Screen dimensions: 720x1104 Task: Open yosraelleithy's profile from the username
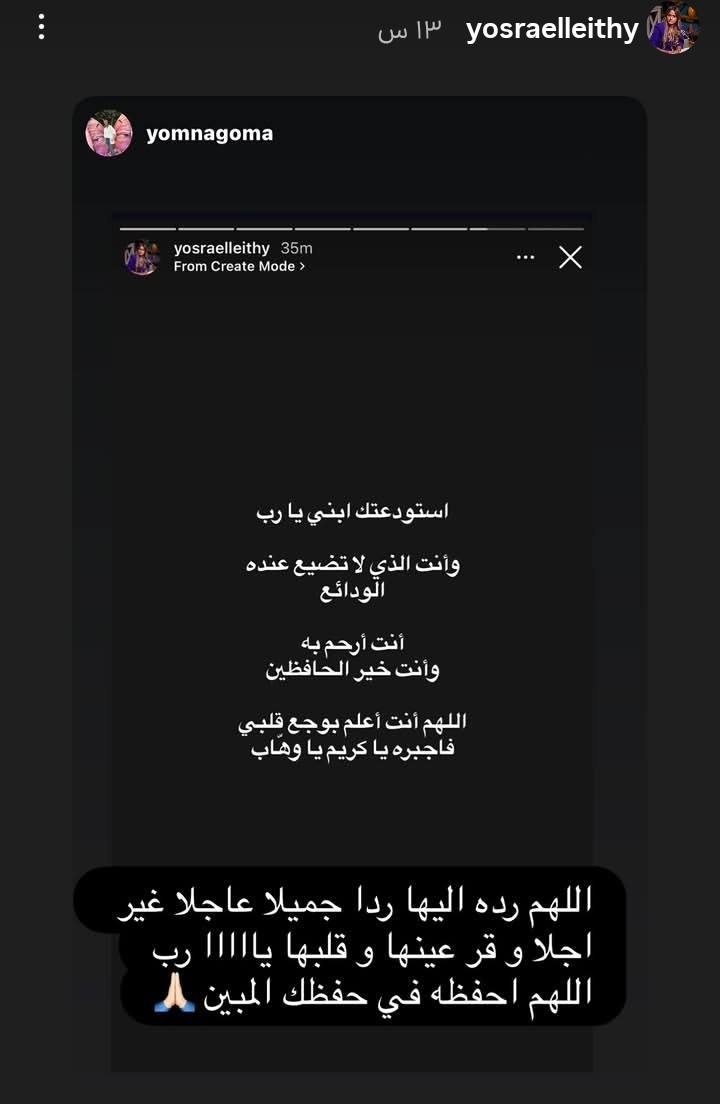point(551,29)
